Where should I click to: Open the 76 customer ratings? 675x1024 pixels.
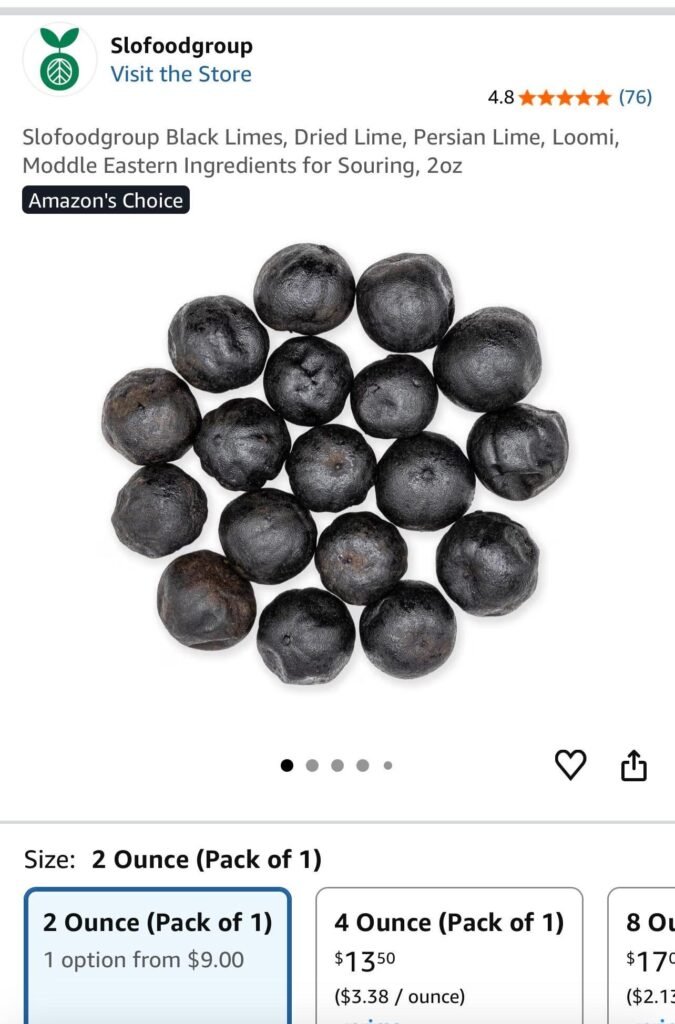pyautogui.click(x=635, y=97)
